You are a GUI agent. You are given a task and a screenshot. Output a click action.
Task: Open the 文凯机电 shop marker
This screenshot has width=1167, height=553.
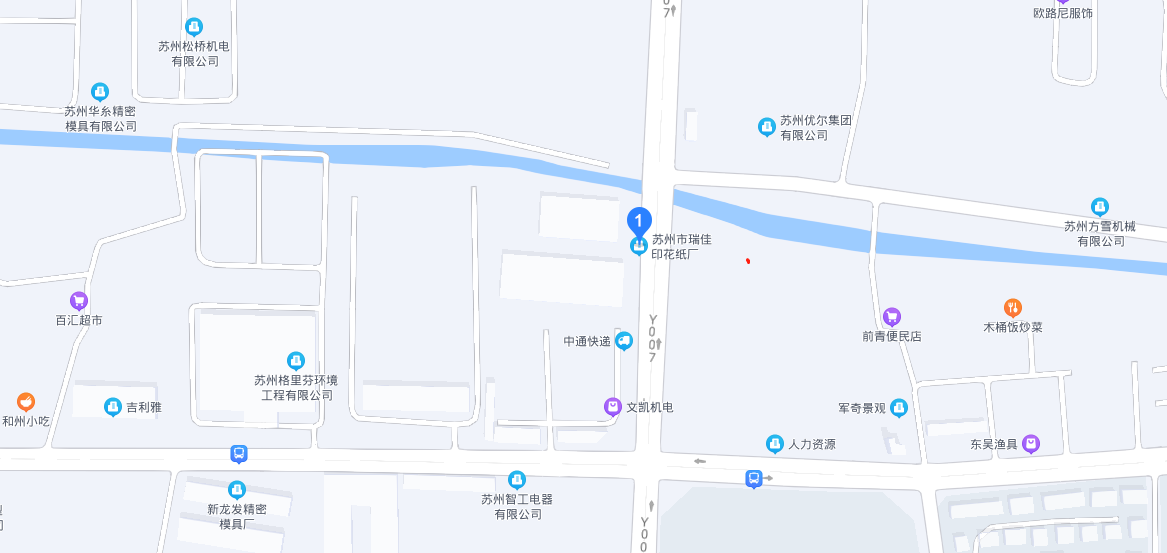click(x=612, y=407)
